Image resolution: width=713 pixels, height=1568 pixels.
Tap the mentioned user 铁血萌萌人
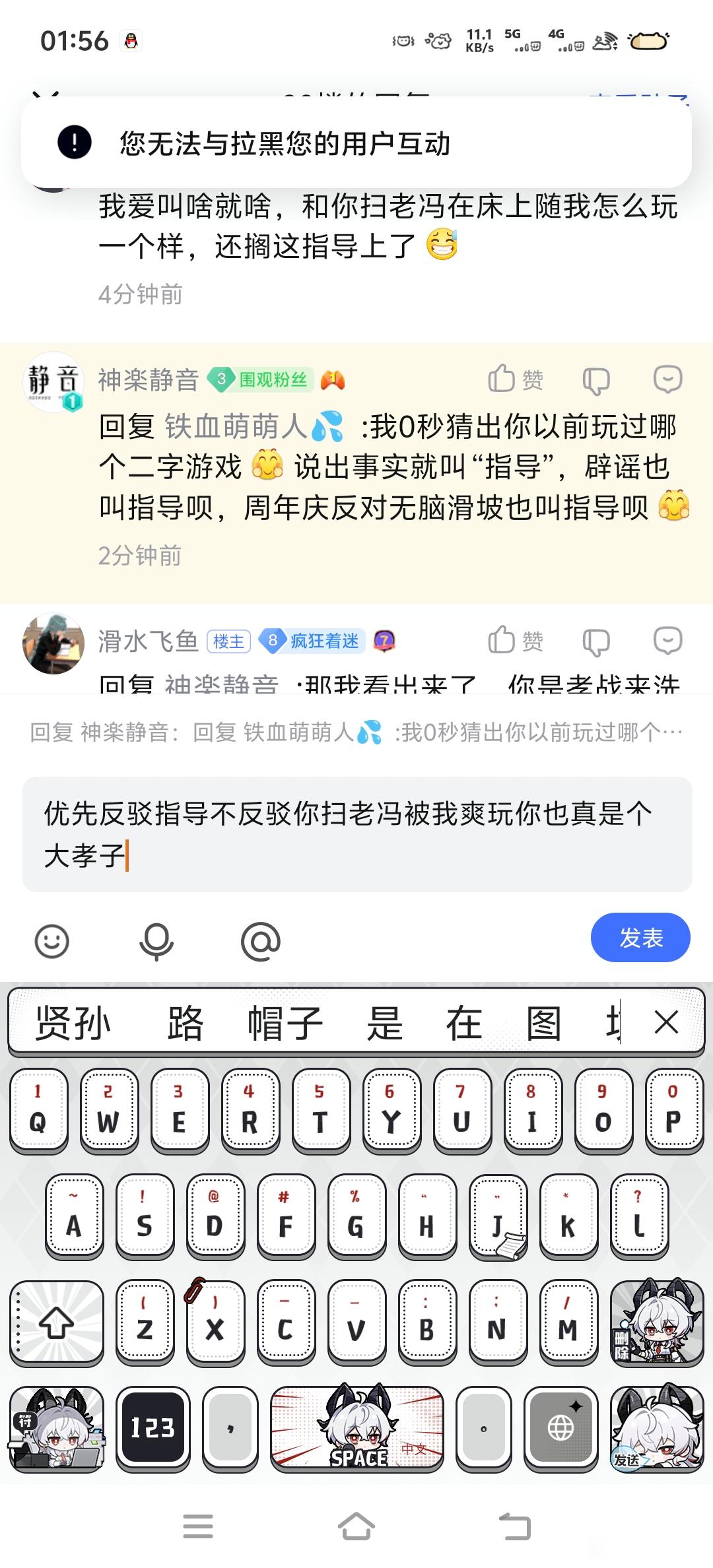click(x=236, y=427)
